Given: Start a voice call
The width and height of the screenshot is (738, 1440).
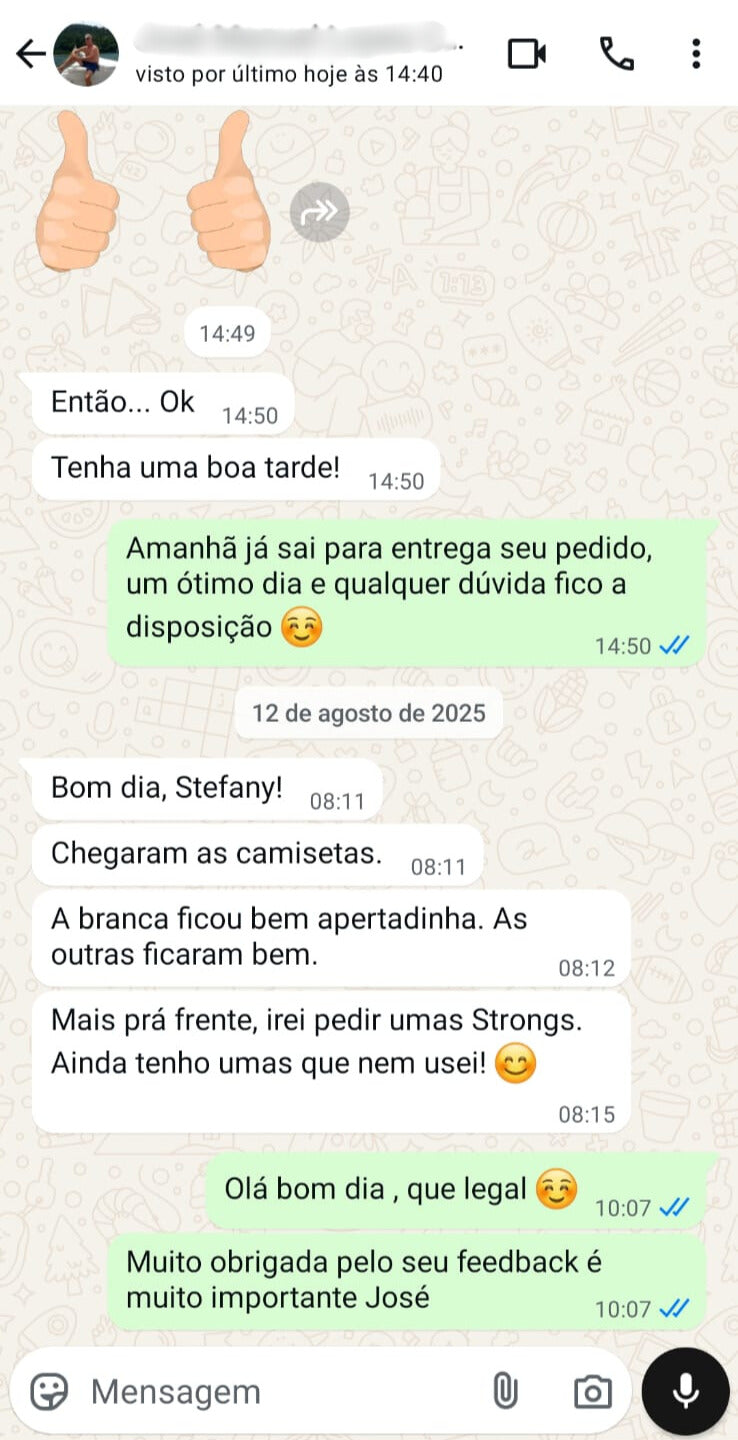Looking at the screenshot, I should [x=616, y=53].
